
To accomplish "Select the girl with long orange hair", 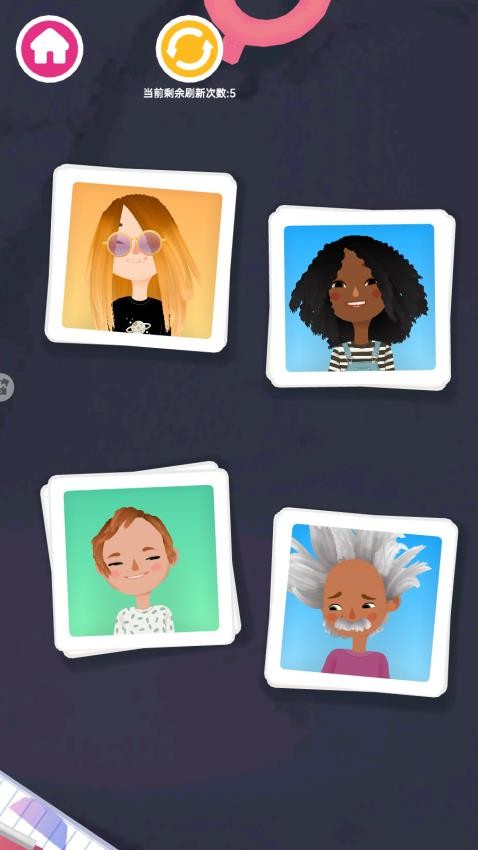I will (x=141, y=259).
